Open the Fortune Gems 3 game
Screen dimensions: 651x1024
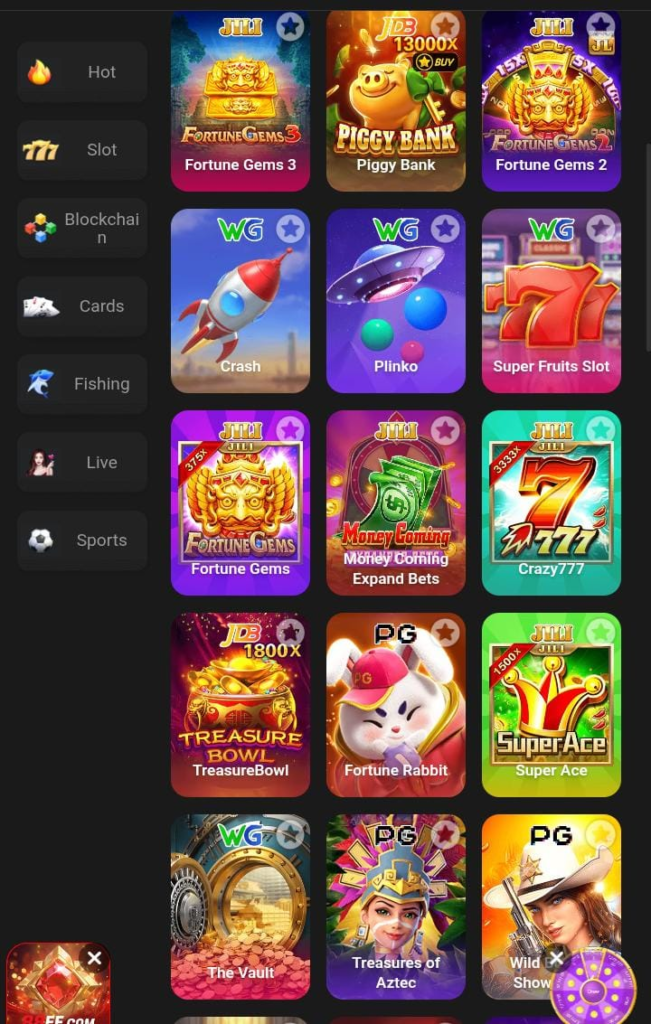(x=240, y=110)
